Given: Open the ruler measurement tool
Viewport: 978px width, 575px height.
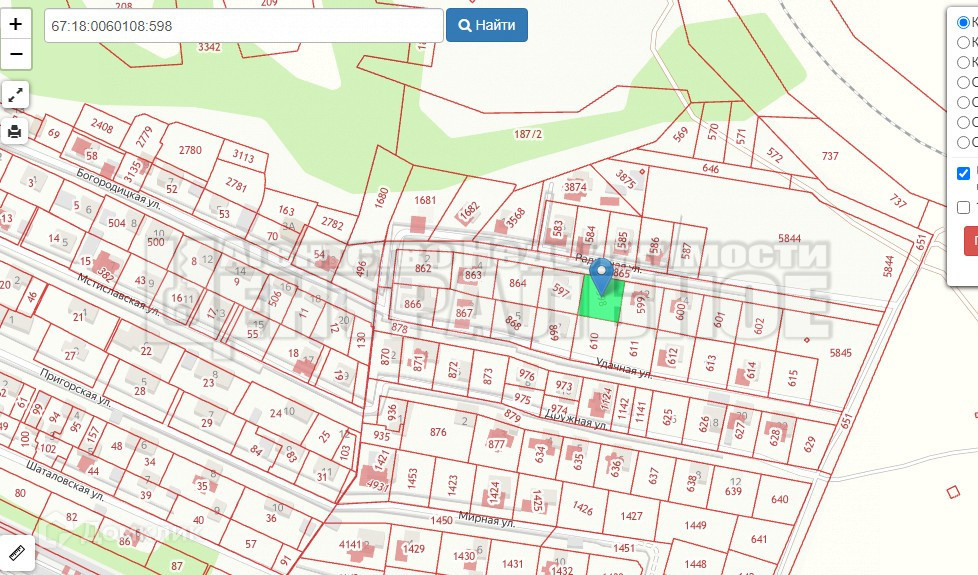Looking at the screenshot, I should (x=17, y=551).
